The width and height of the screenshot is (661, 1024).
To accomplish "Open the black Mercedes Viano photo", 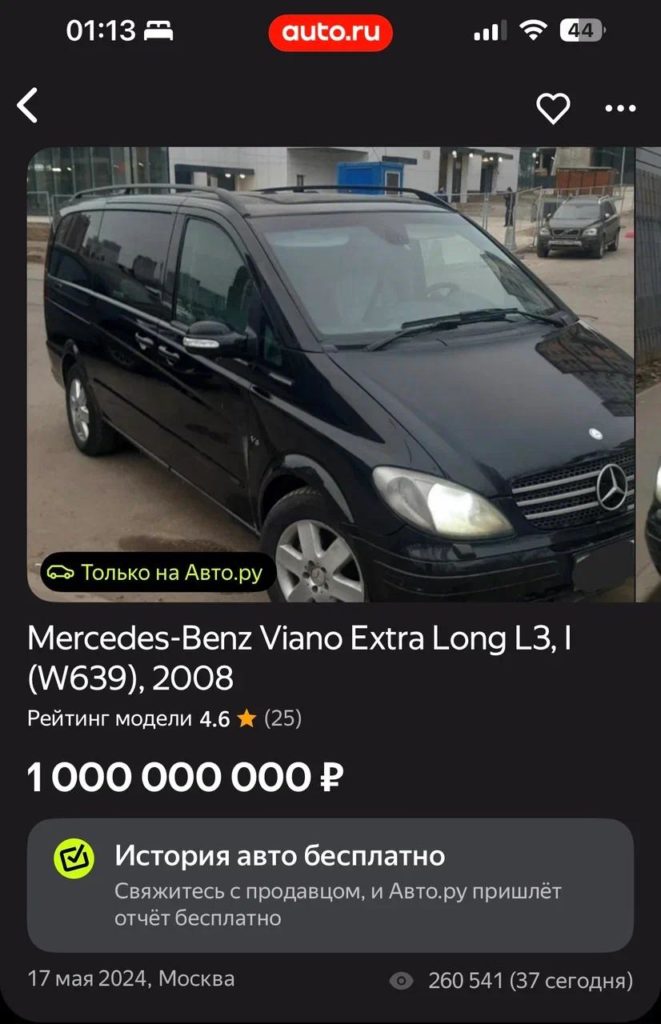I will (330, 375).
